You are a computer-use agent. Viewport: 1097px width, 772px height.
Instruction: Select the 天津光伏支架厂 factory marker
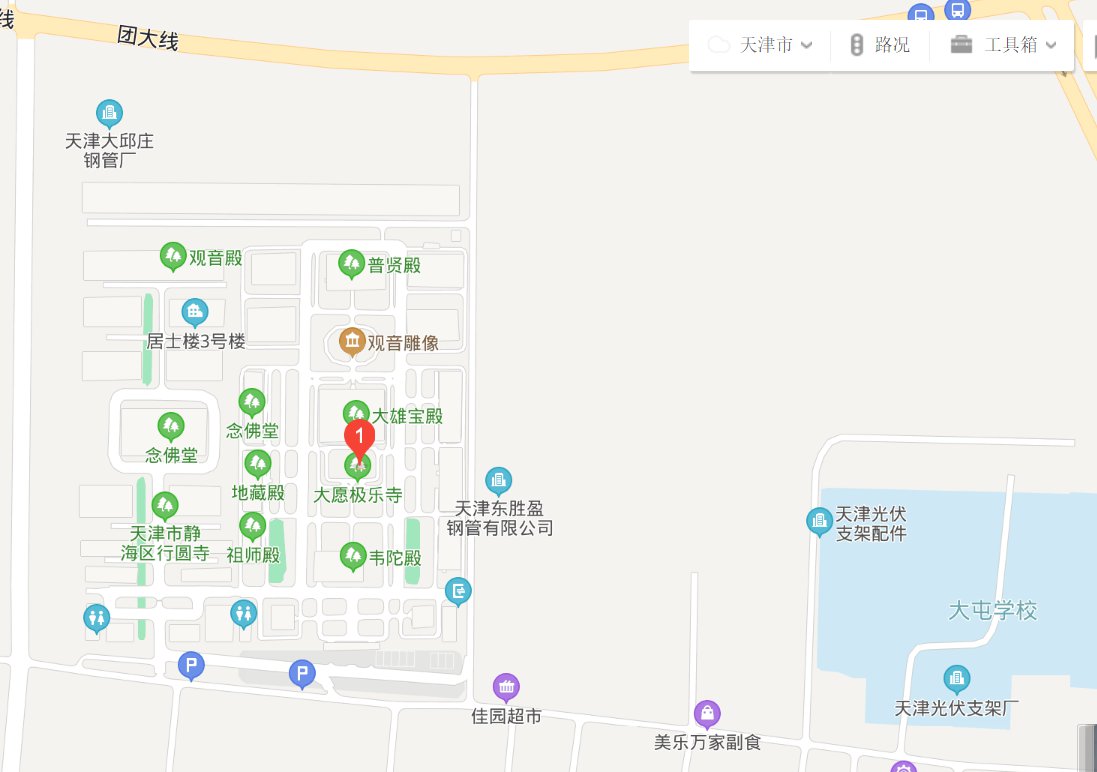pyautogui.click(x=956, y=679)
